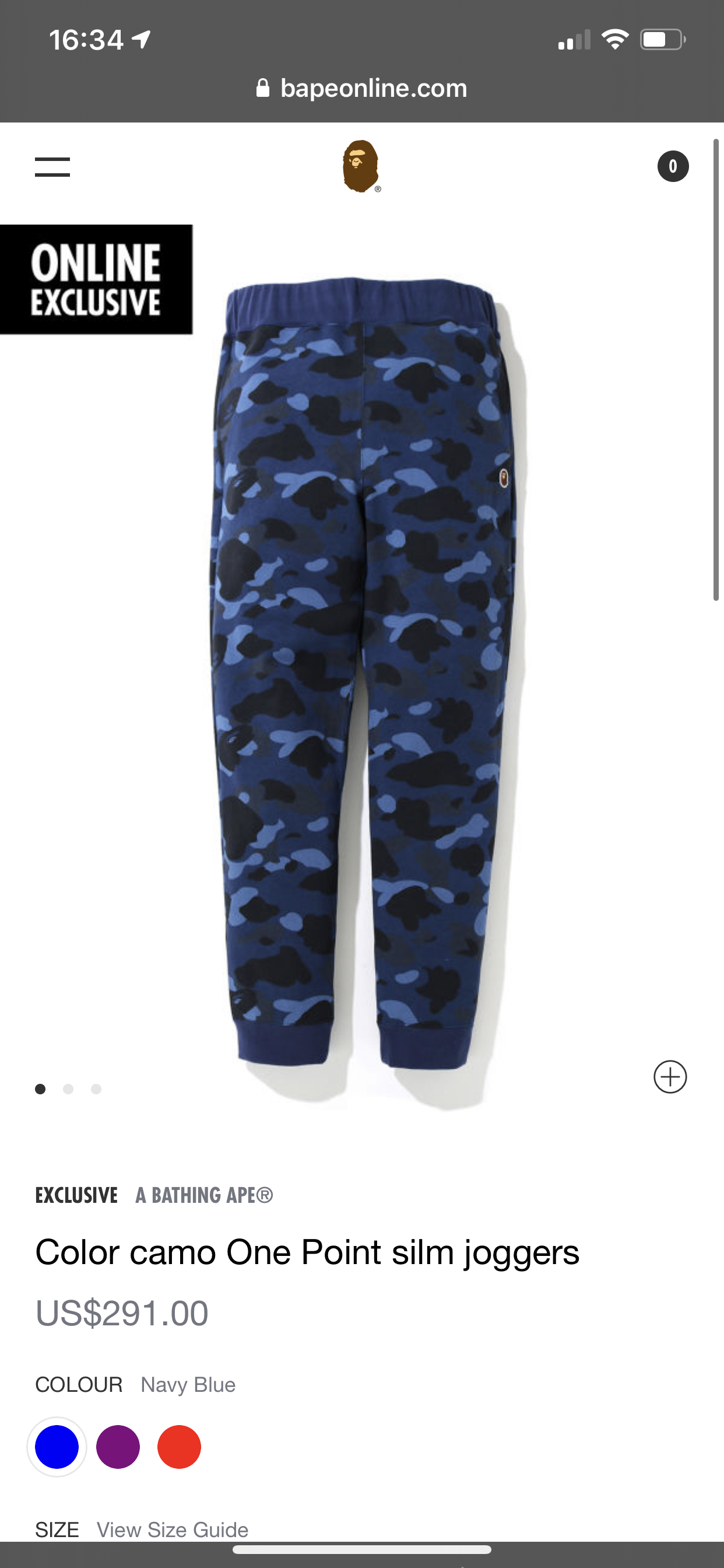
Task: Open the shopping cart showing 0
Action: pos(672,166)
